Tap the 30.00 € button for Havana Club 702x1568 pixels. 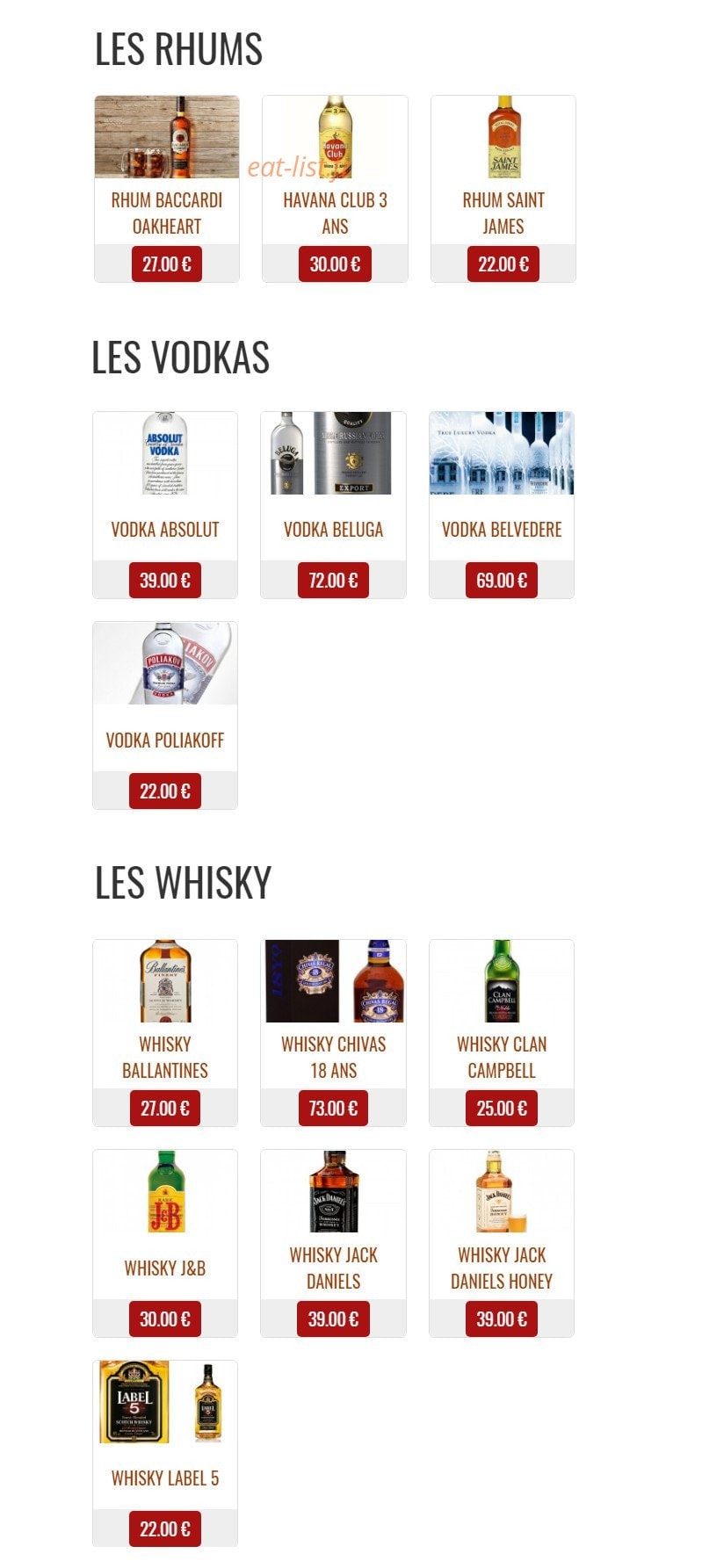[x=335, y=264]
